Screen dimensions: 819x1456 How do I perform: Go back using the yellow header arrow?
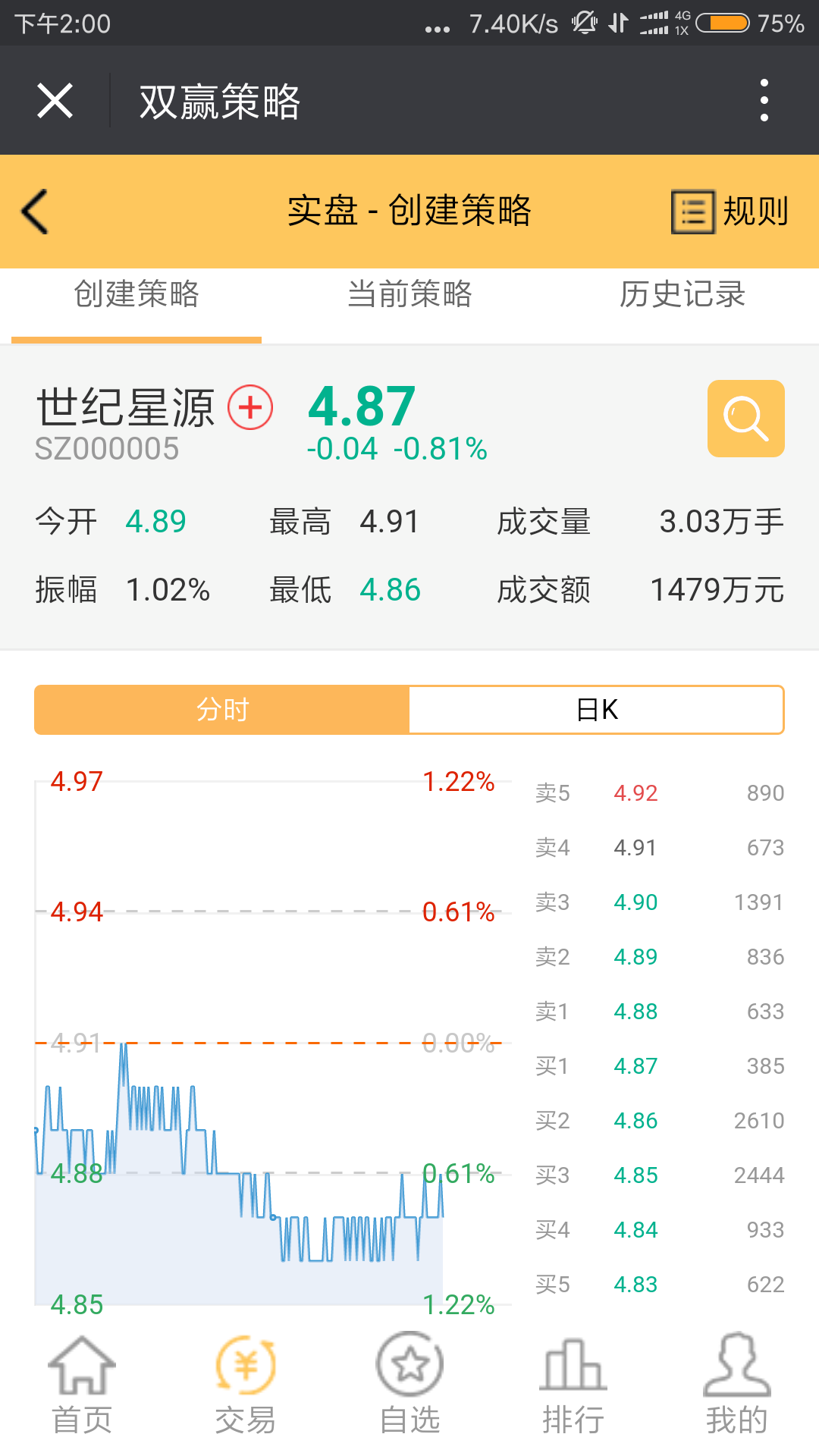pyautogui.click(x=35, y=212)
